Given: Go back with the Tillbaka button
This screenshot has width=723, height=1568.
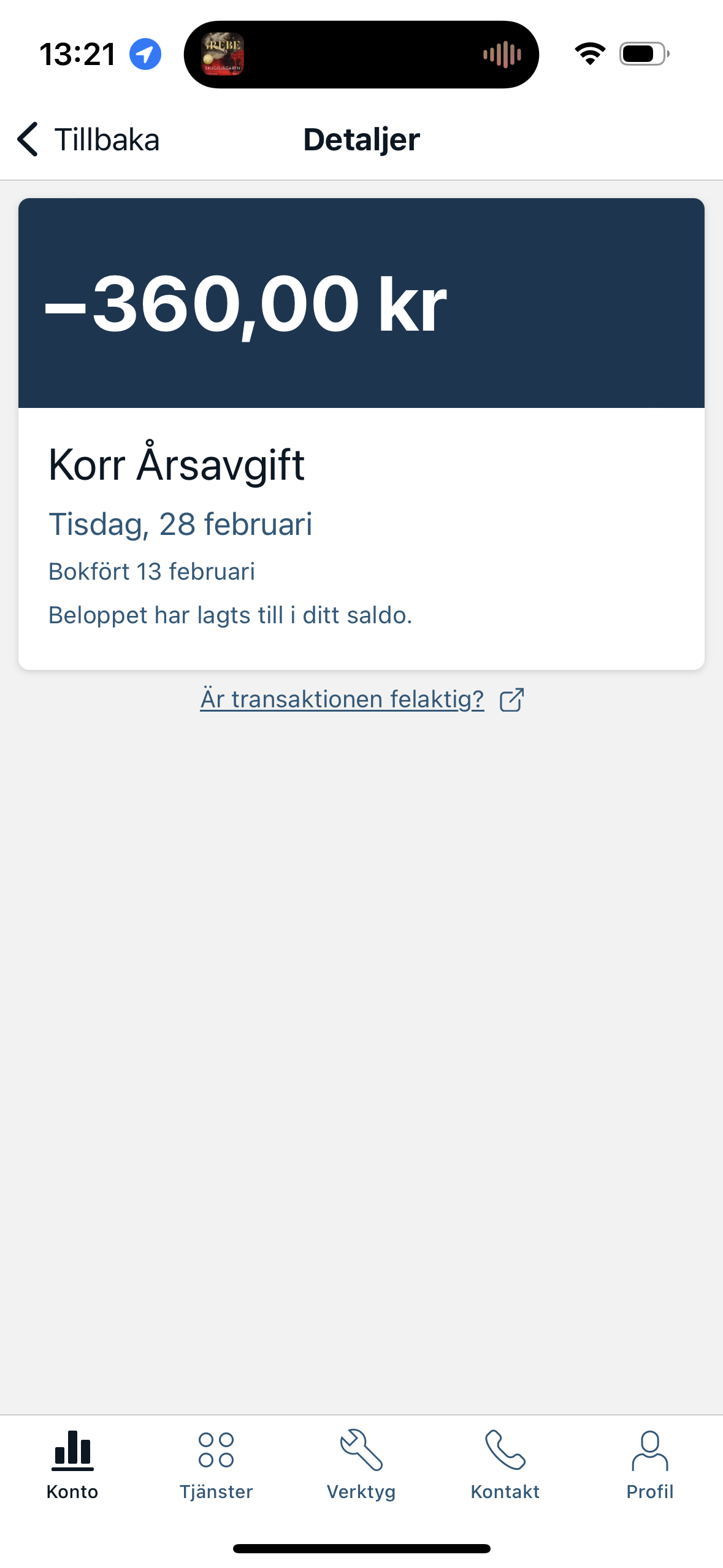Looking at the screenshot, I should tap(88, 139).
